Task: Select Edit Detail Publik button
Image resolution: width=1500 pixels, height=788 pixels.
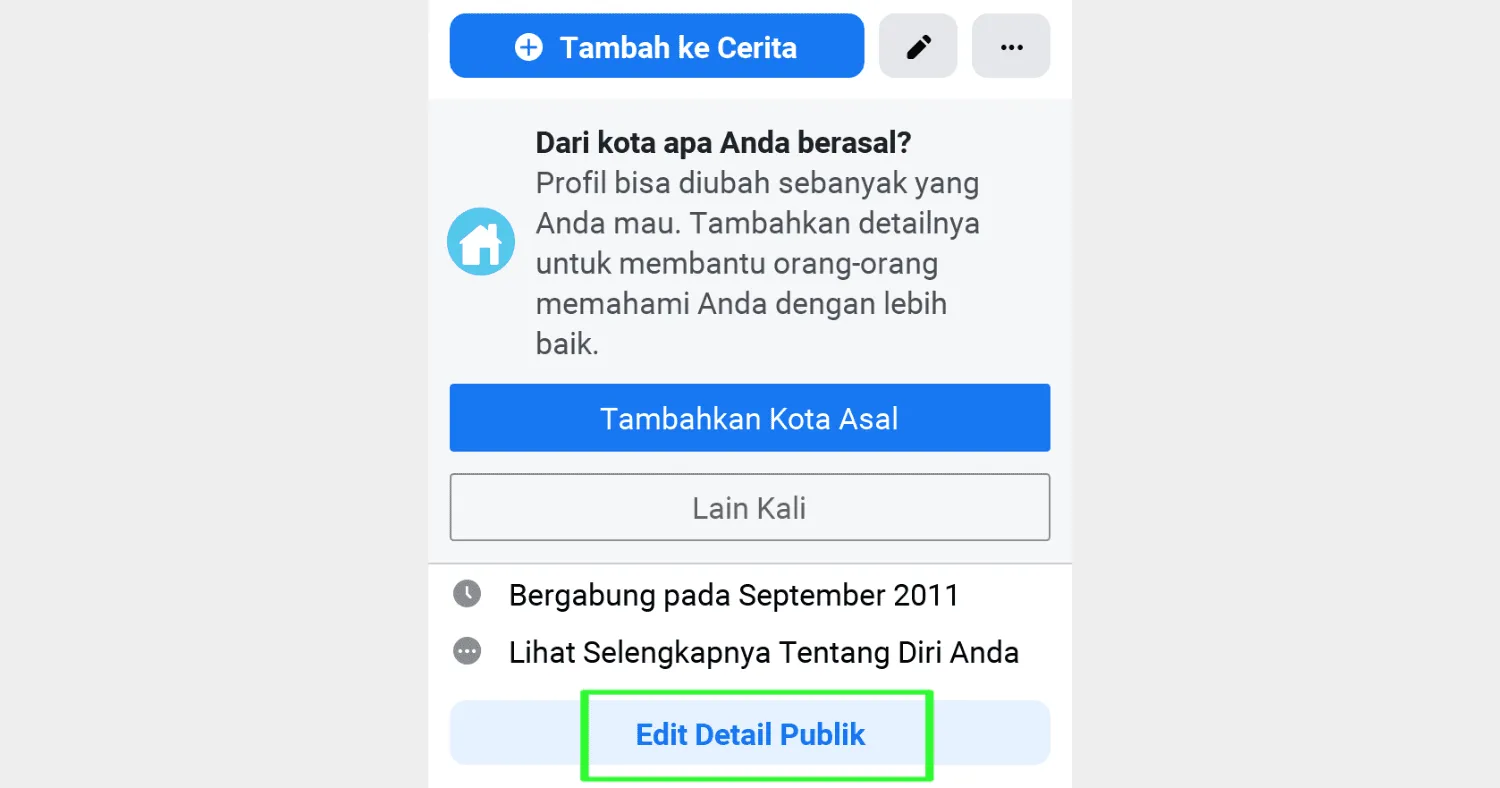Action: 750,735
